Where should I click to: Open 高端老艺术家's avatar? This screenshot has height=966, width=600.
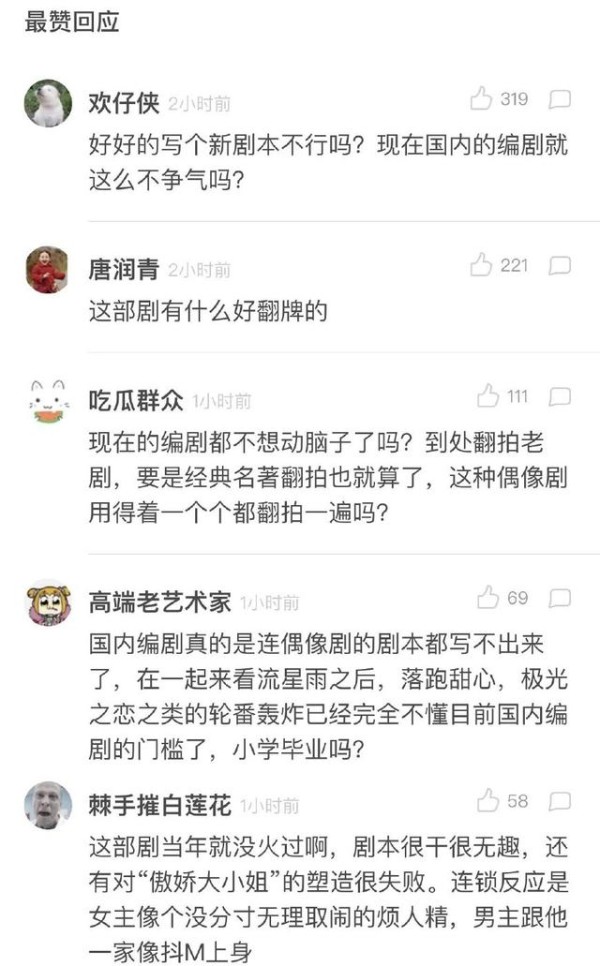(47, 602)
